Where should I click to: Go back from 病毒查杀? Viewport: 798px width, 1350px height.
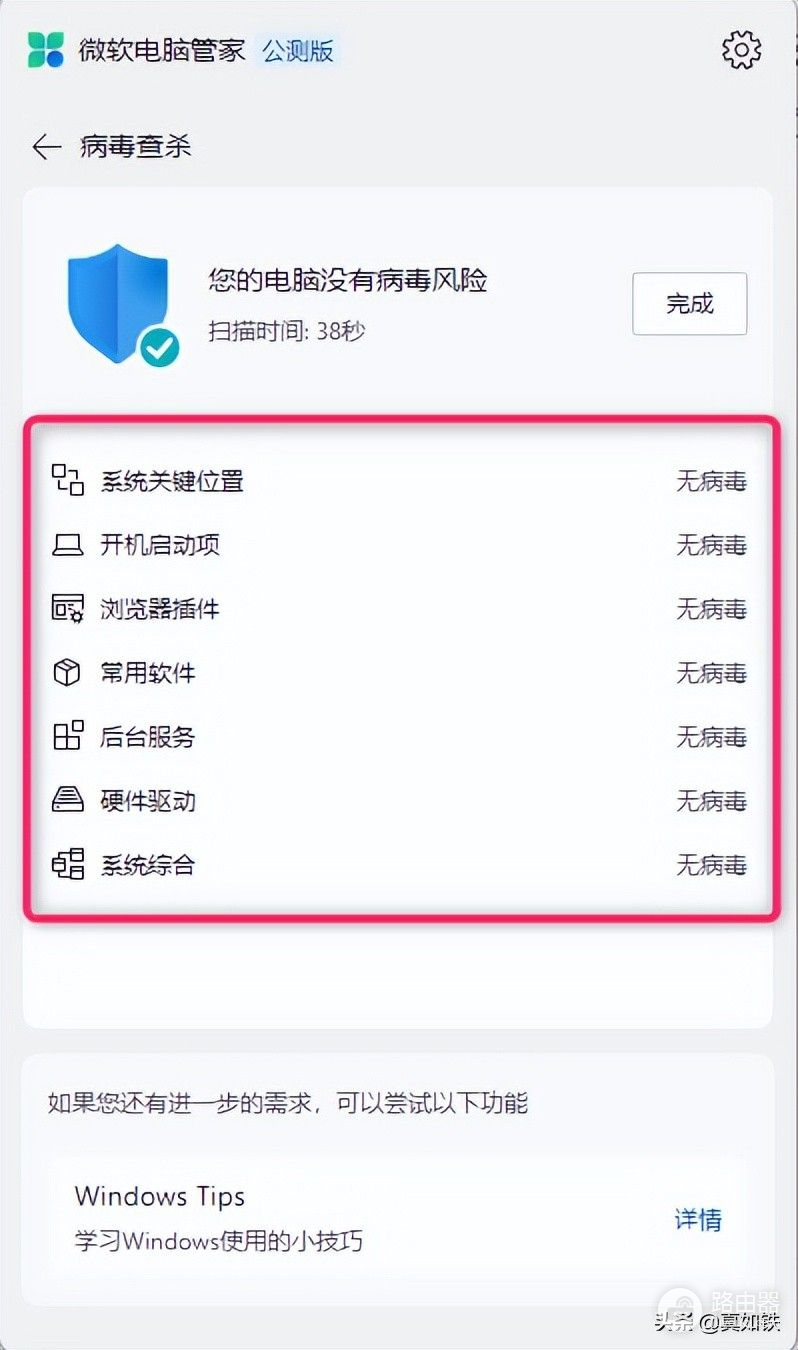(47, 148)
